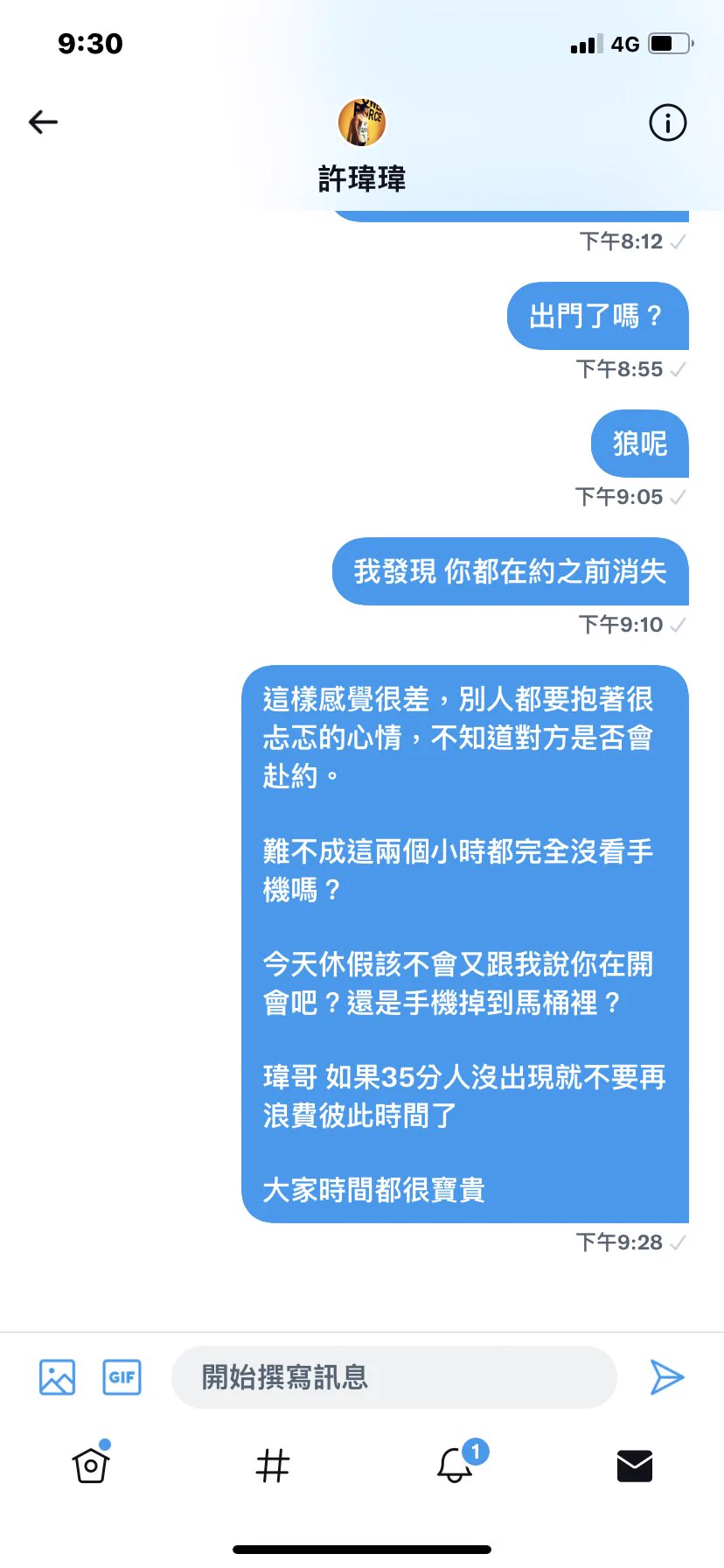
Task: Send the message with the arrow icon
Action: click(666, 1377)
